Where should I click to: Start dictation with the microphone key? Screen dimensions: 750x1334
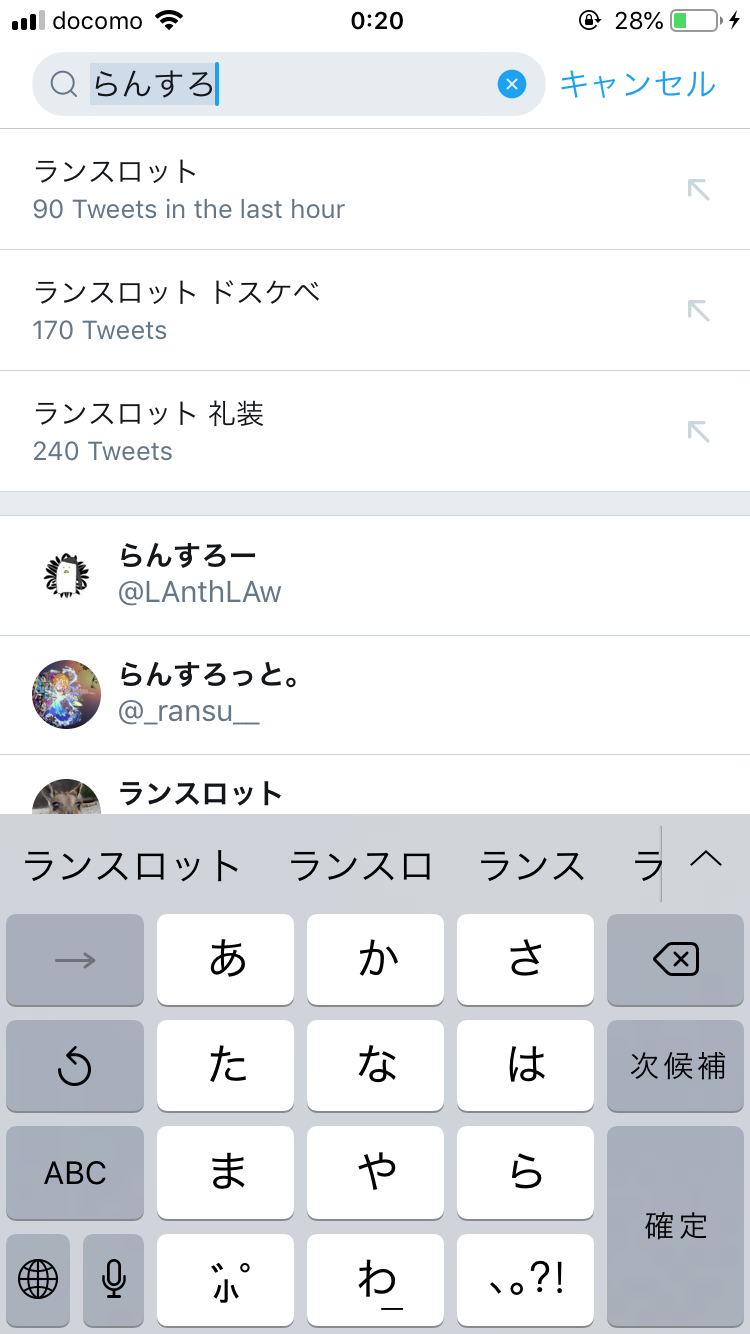point(114,1278)
